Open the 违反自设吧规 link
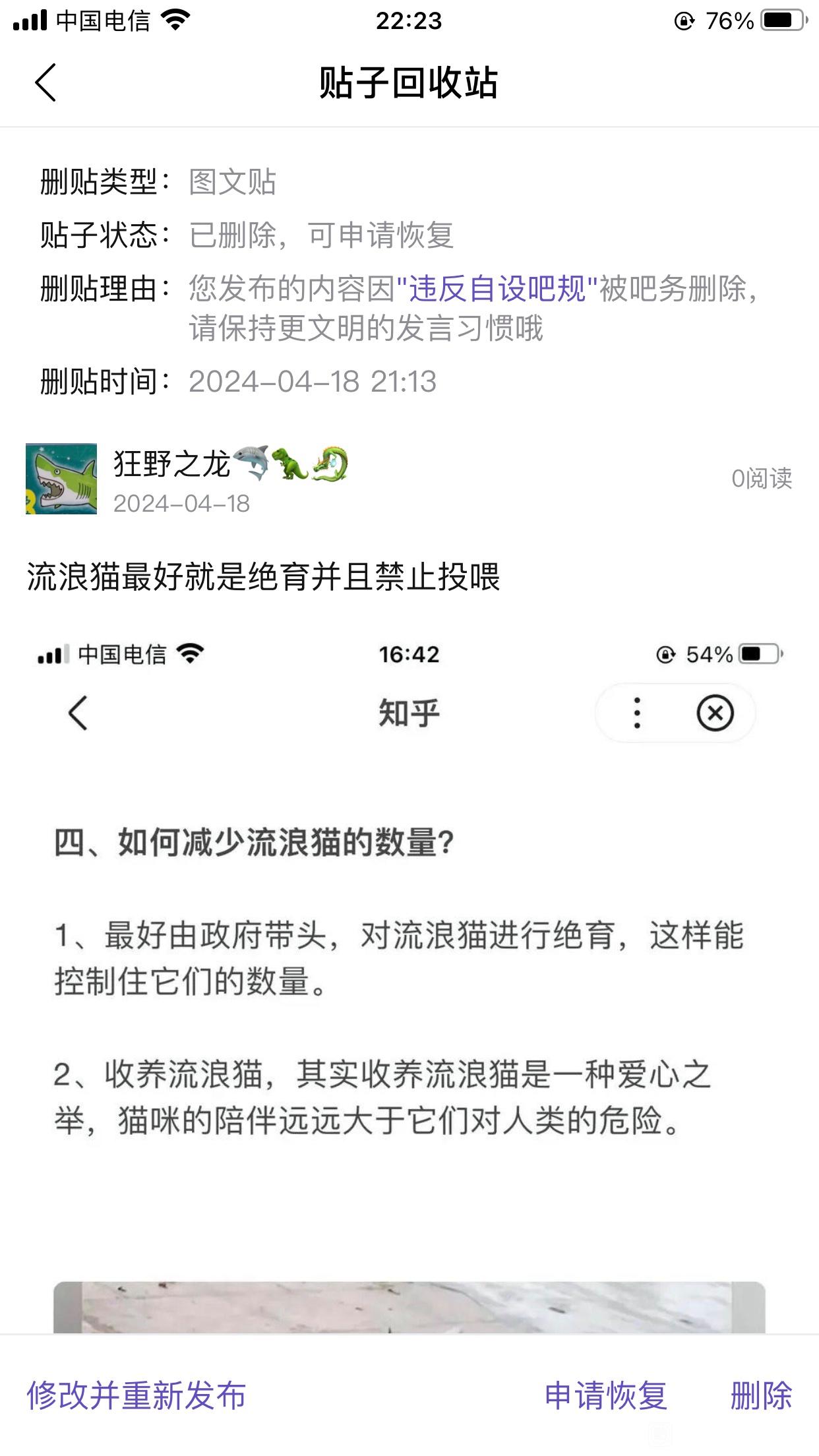Viewport: 819px width, 1456px height. click(x=497, y=289)
